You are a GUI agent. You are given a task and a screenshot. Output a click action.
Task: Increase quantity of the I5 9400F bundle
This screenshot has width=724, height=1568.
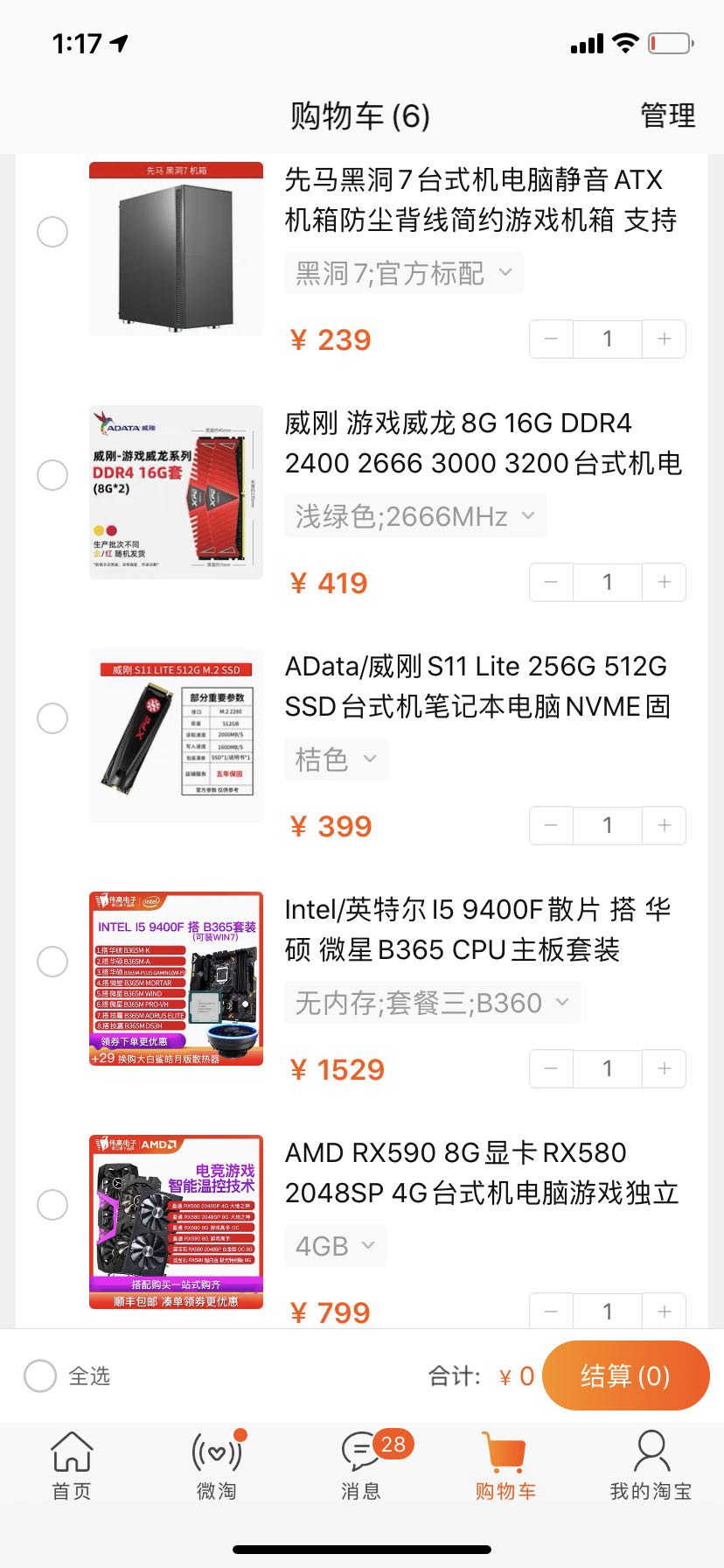664,1068
